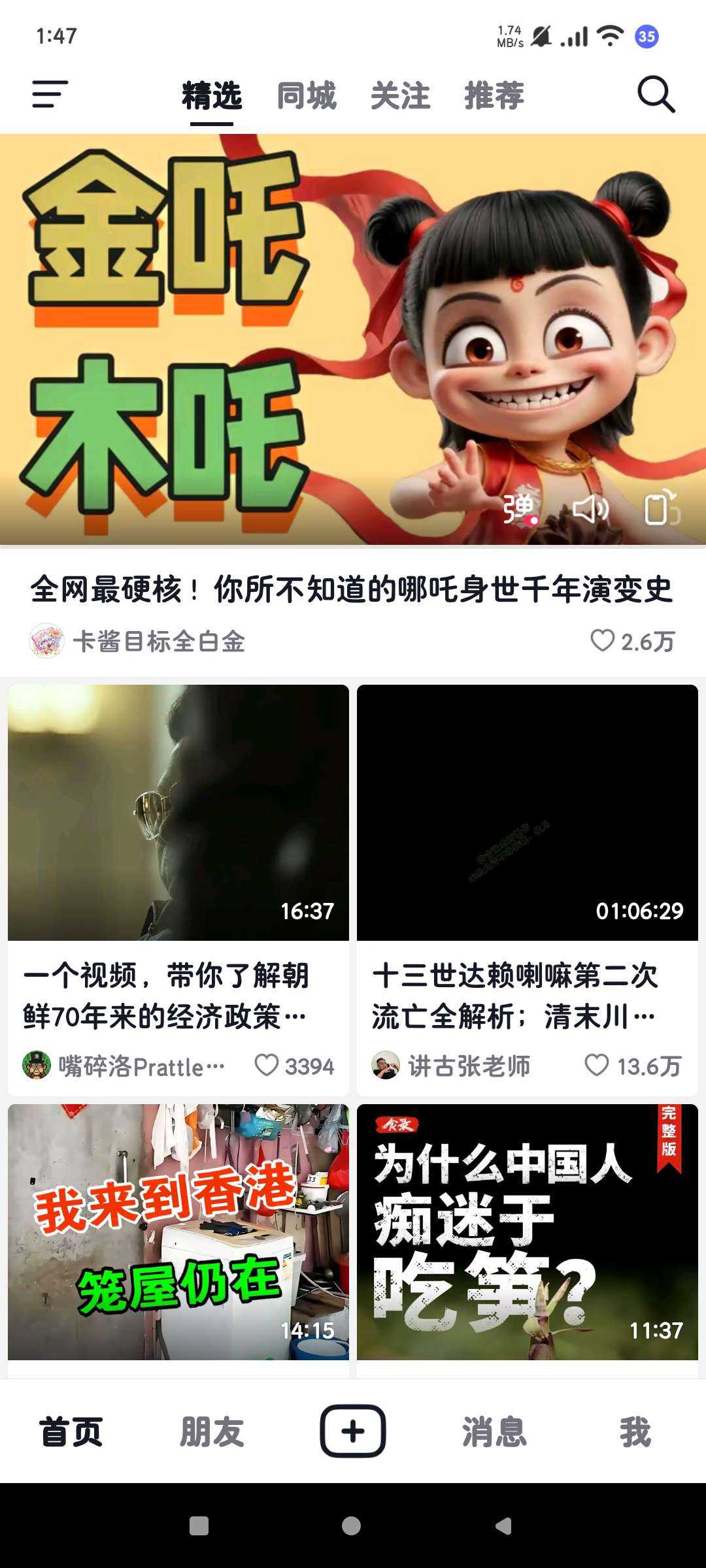Go to the 朋友 tab

(x=212, y=1431)
